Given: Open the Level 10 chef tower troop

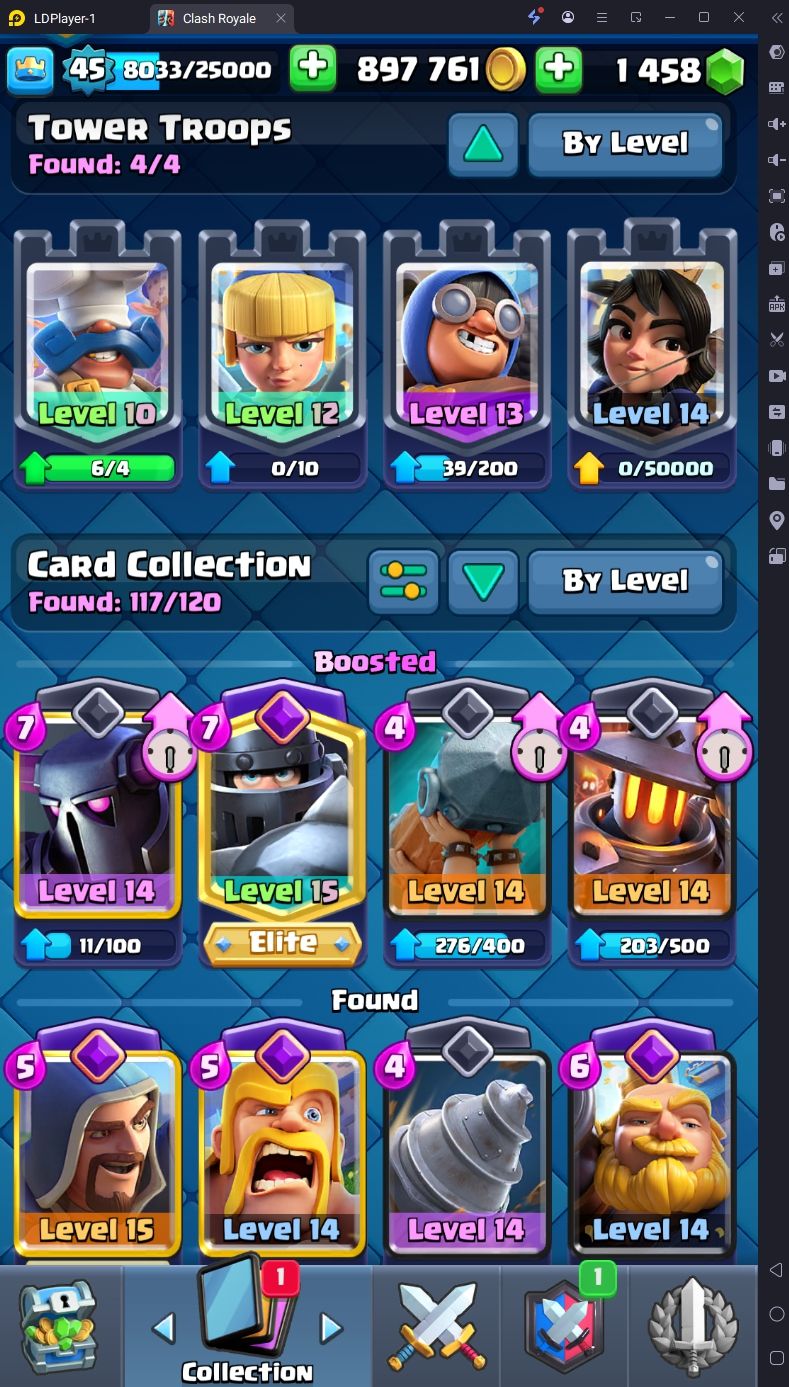Looking at the screenshot, I should click(x=97, y=355).
